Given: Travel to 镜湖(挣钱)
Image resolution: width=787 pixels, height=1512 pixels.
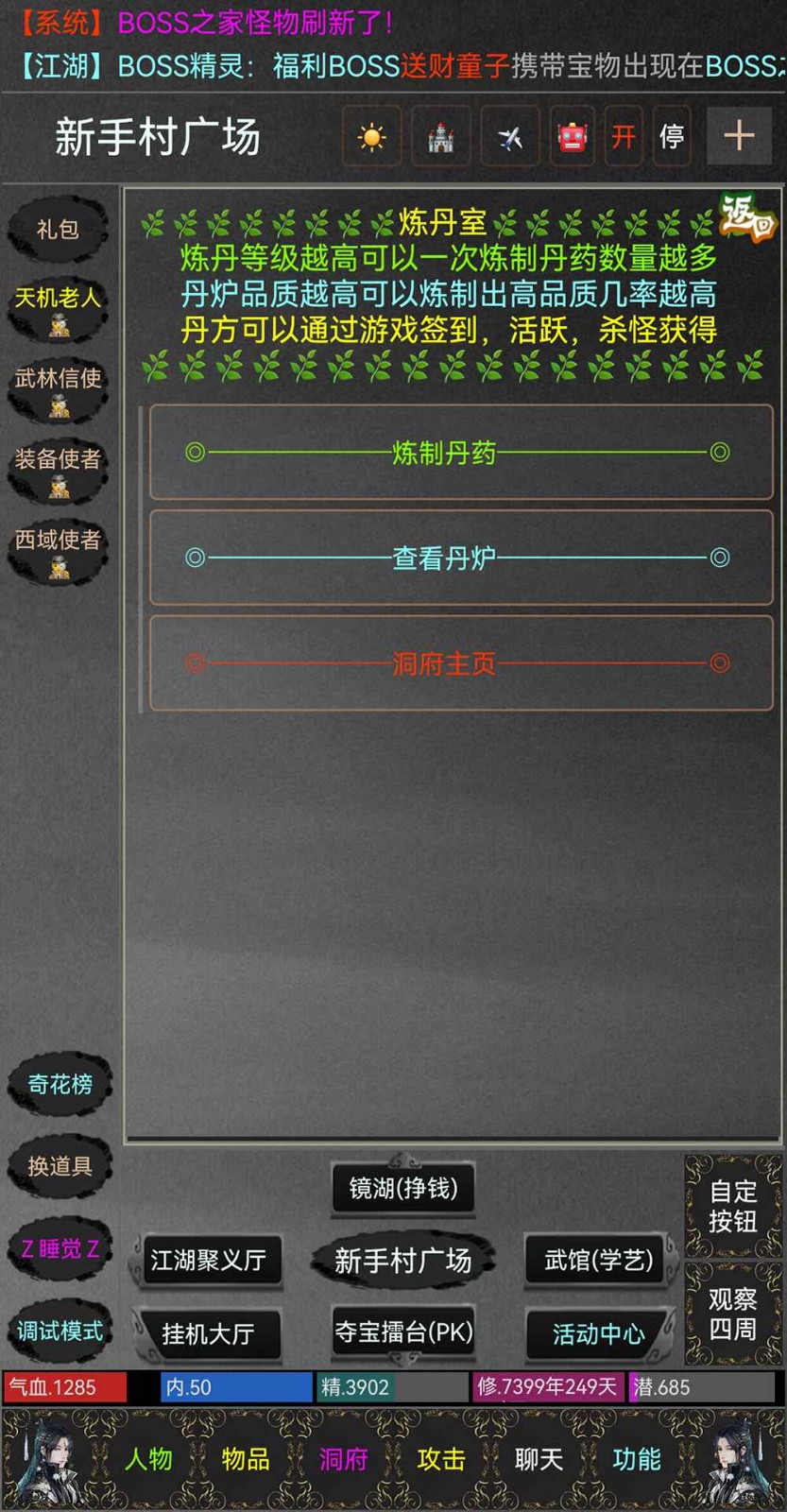Looking at the screenshot, I should pos(403,1188).
